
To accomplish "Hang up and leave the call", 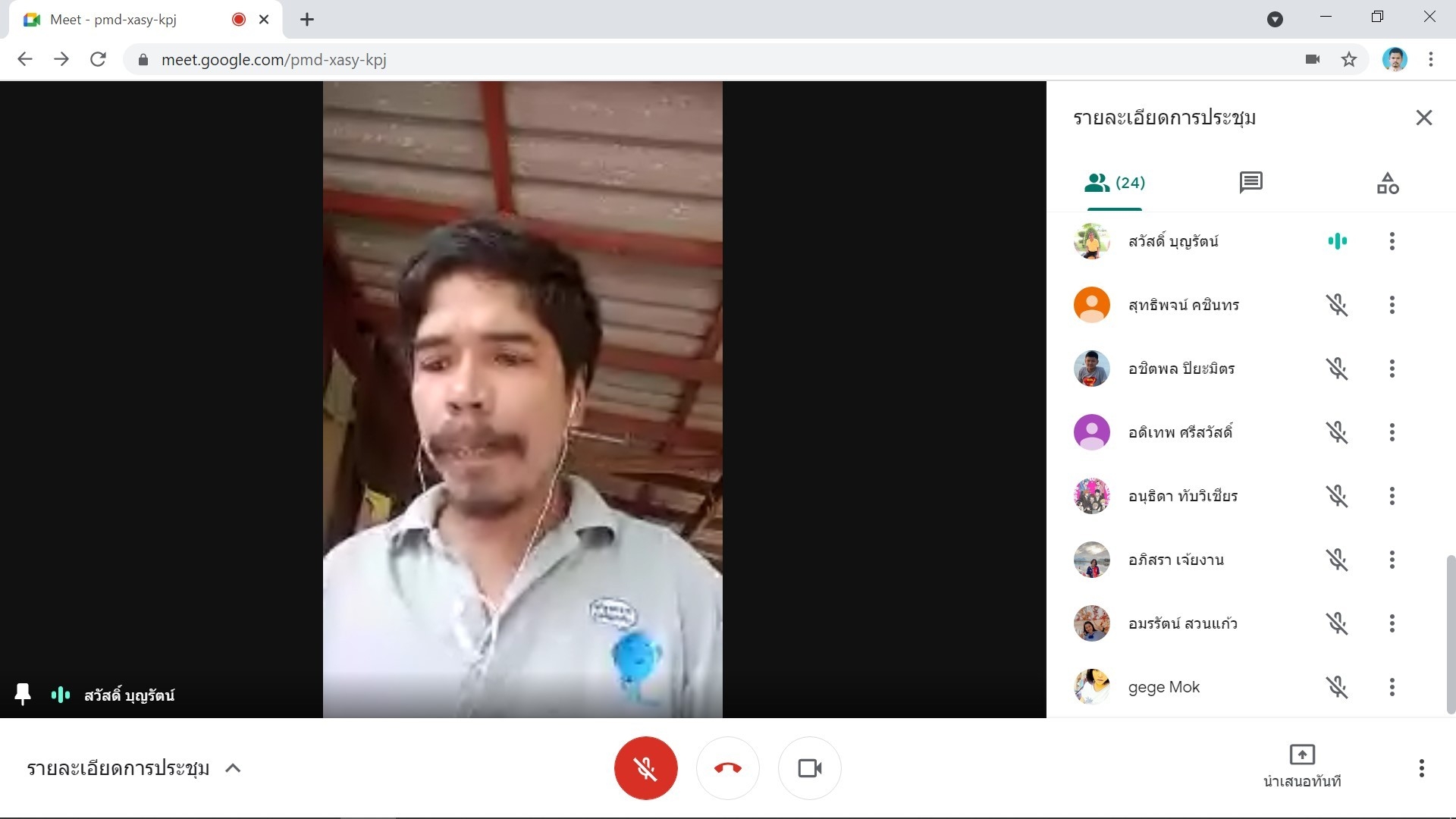I will [727, 768].
